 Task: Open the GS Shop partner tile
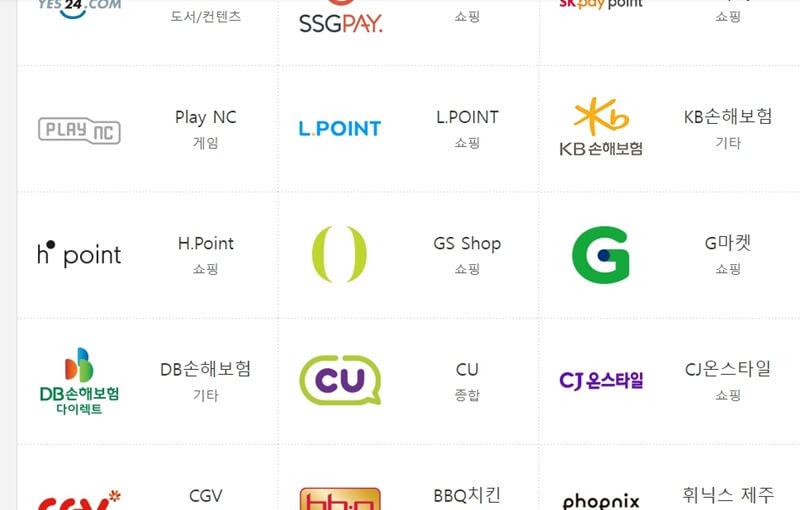pos(409,255)
